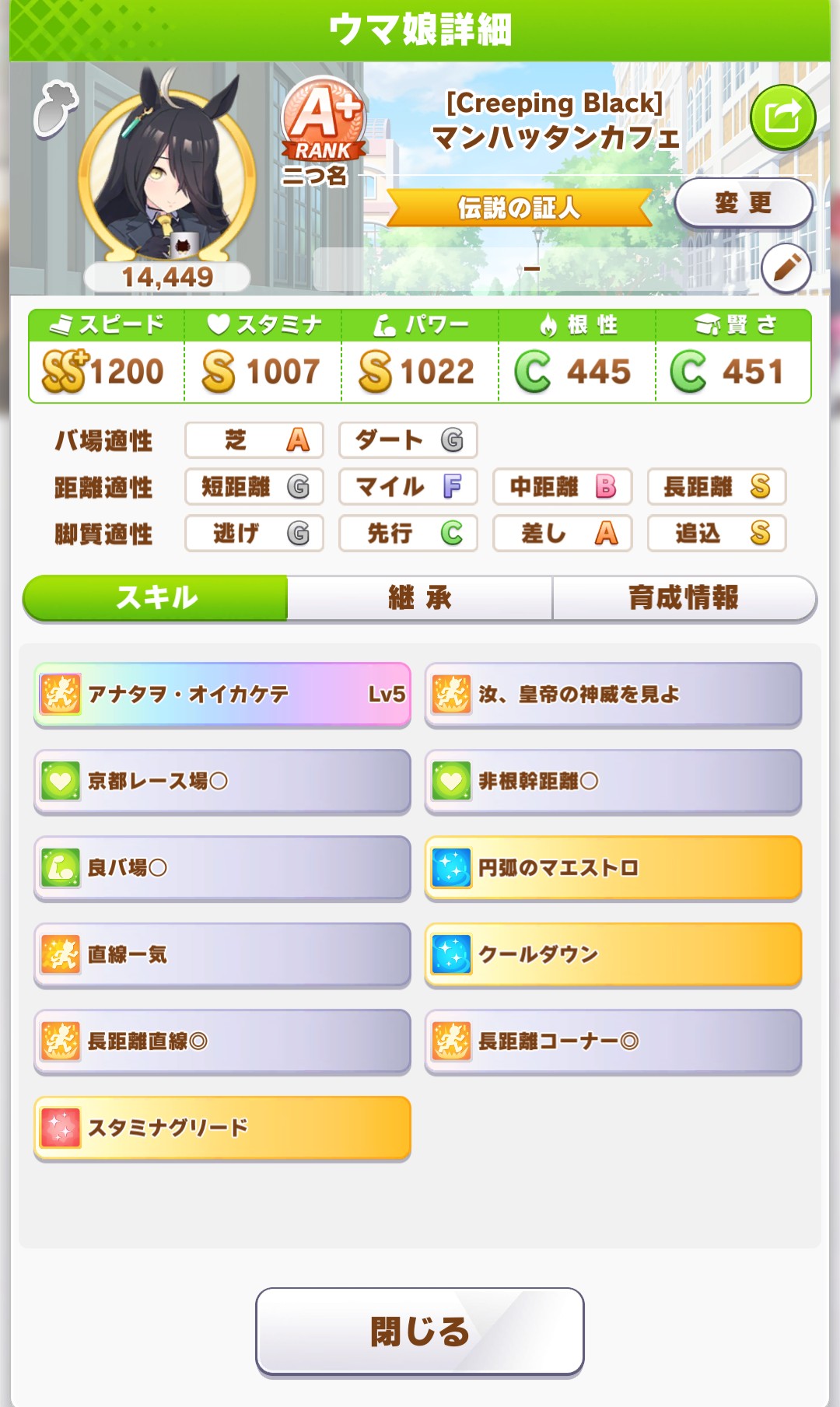Viewport: 840px width, 1407px height.
Task: Open the 育成情報 tab
Action: 684,597
